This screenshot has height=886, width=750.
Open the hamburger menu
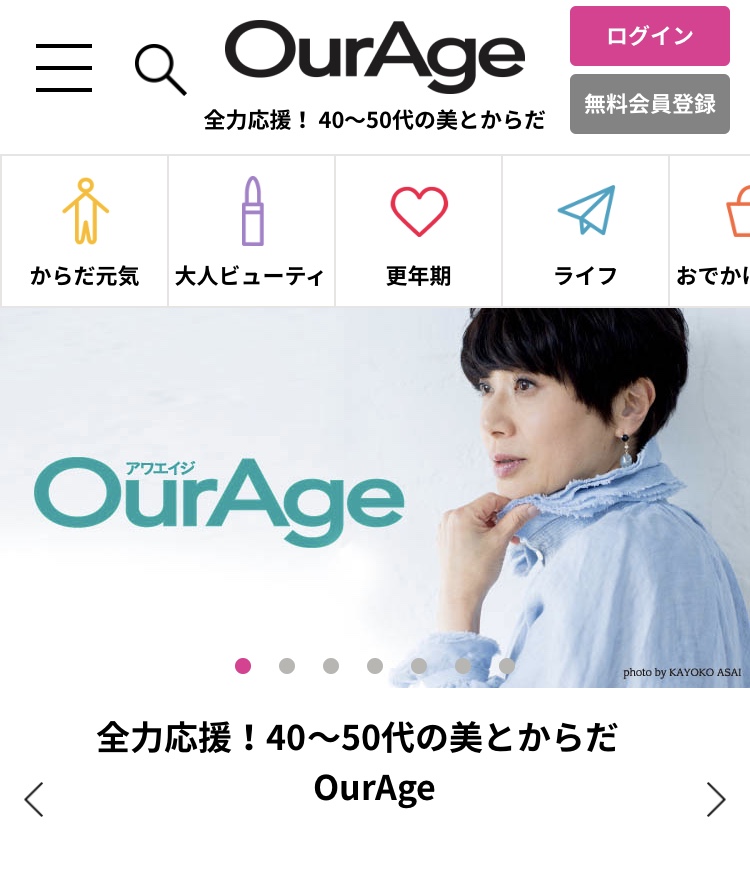pyautogui.click(x=64, y=68)
